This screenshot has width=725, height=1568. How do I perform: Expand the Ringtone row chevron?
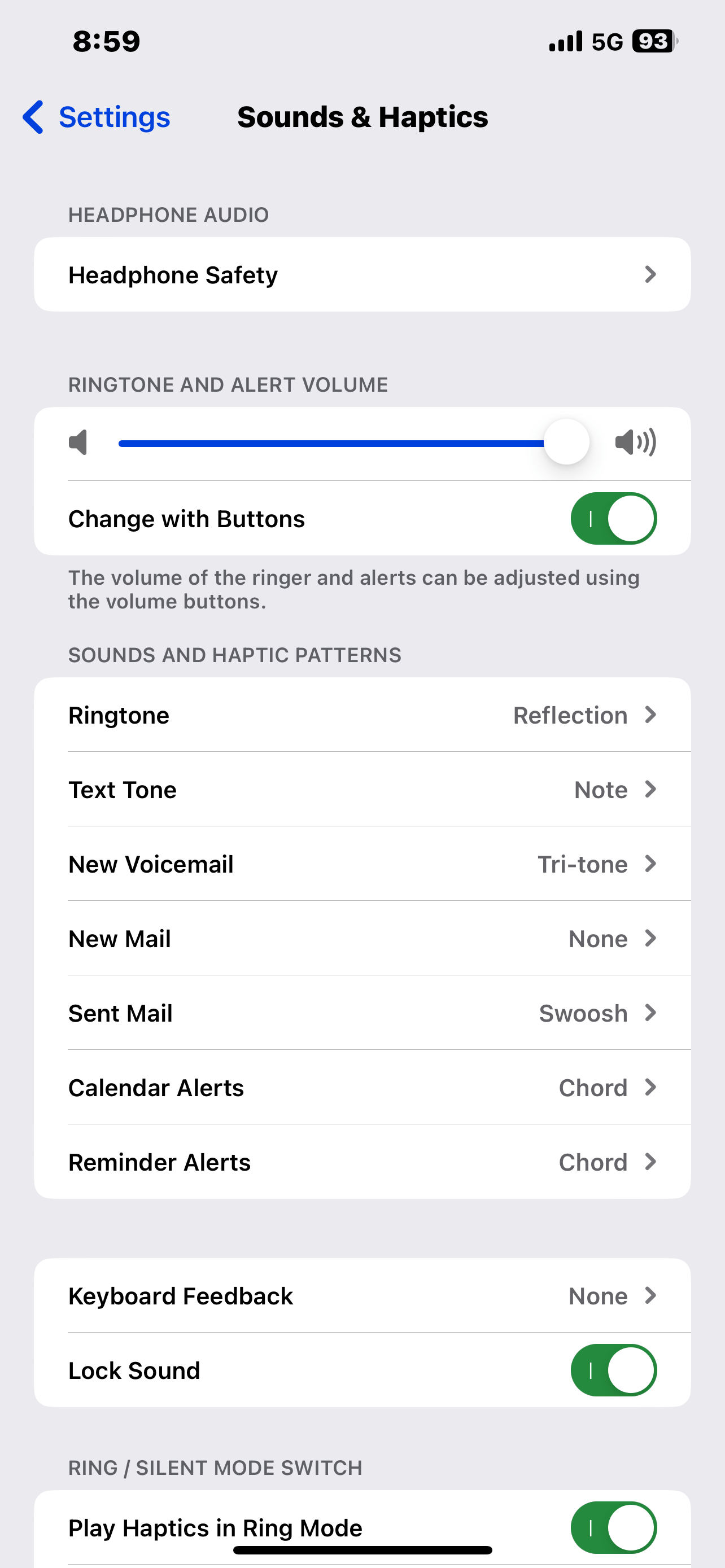[x=650, y=715]
